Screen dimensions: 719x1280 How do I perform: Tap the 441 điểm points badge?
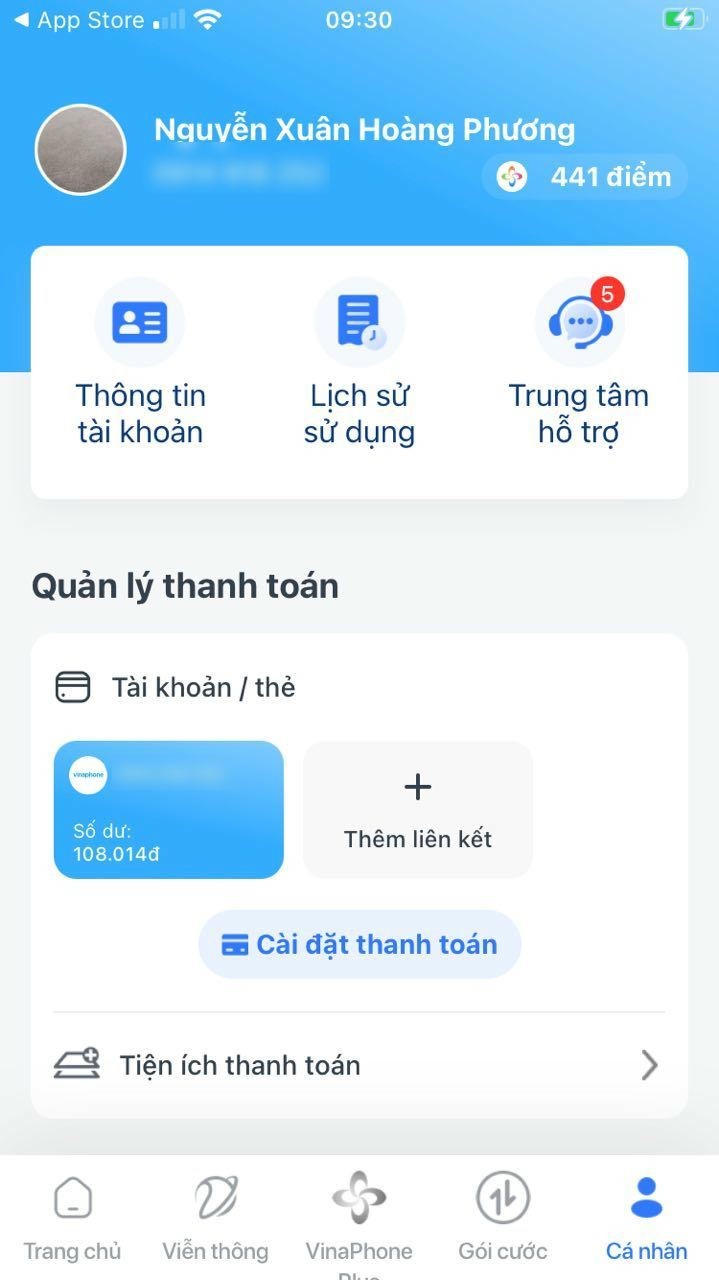(586, 178)
